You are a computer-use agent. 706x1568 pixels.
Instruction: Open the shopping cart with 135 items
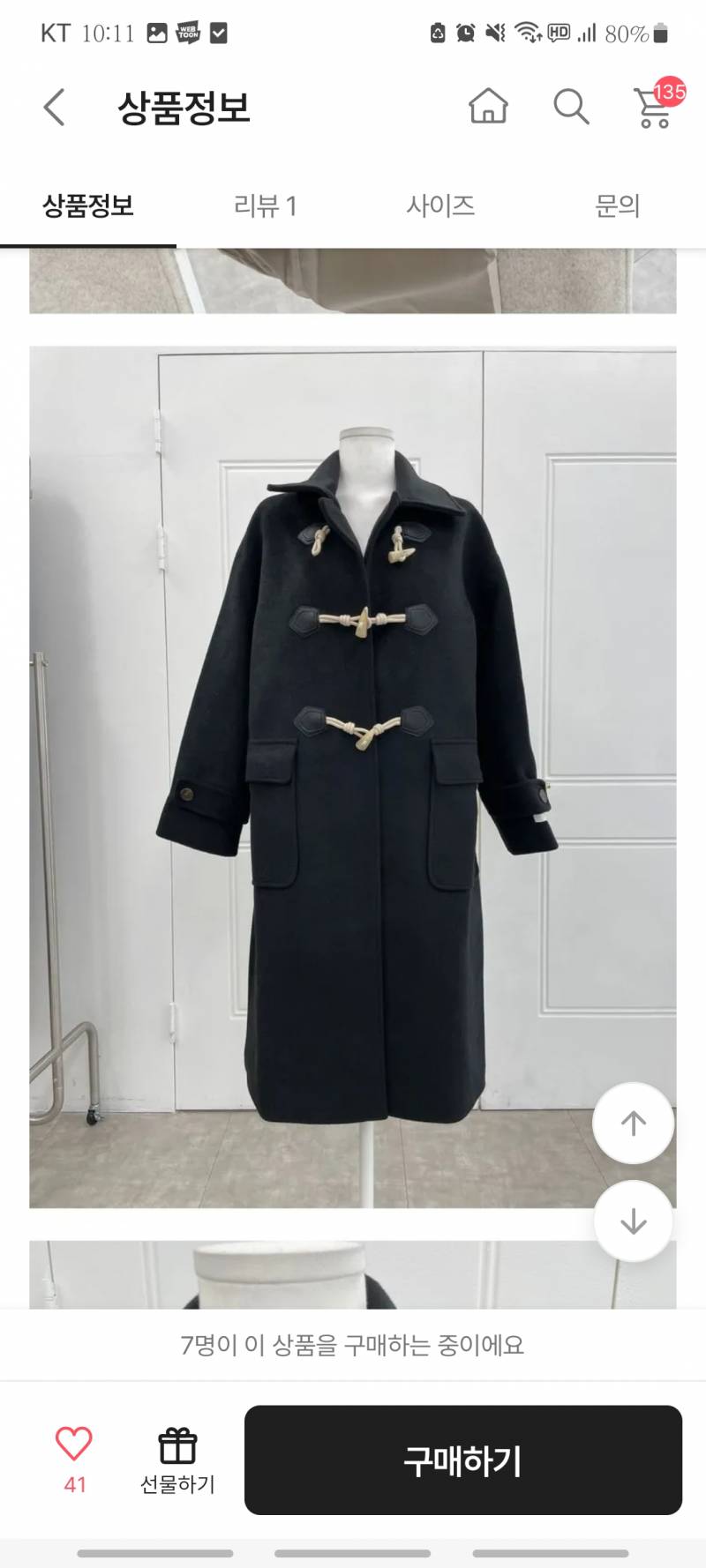pos(655,107)
